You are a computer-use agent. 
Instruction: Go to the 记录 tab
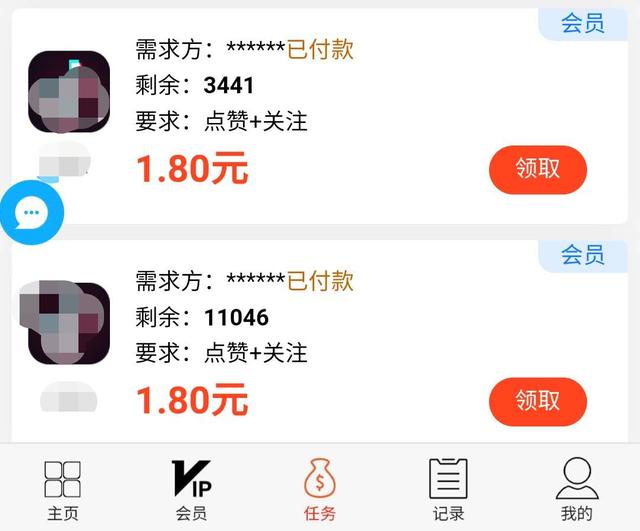click(448, 490)
